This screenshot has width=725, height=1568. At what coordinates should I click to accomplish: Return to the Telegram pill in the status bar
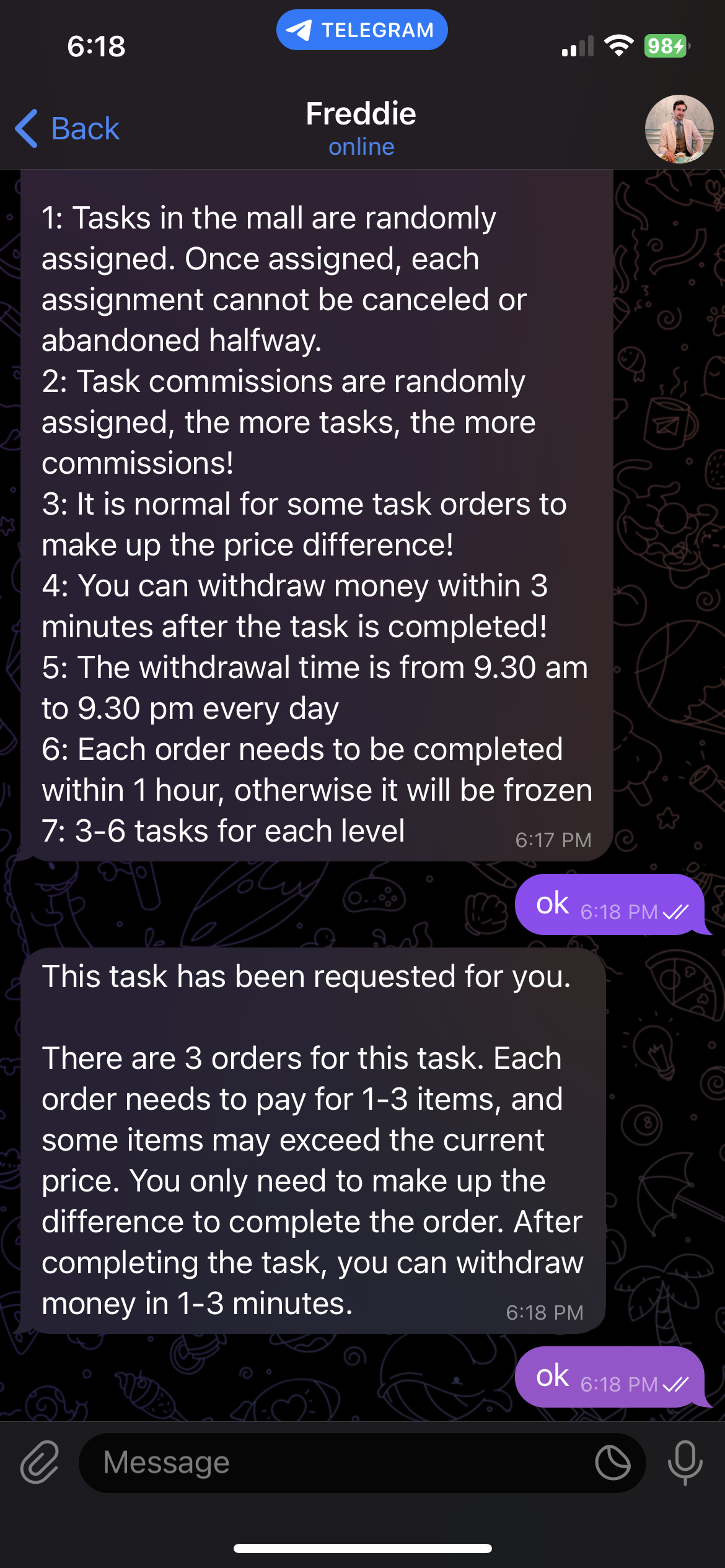pyautogui.click(x=362, y=30)
